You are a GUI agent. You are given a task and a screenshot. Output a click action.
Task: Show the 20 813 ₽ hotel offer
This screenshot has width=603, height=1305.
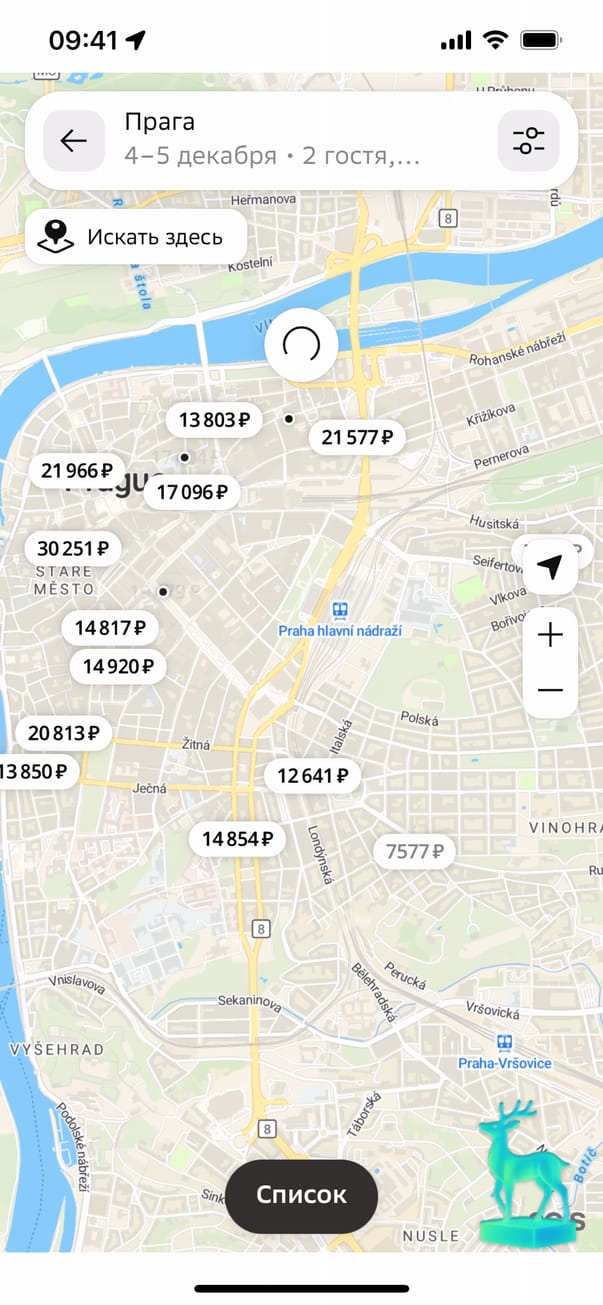[x=63, y=733]
